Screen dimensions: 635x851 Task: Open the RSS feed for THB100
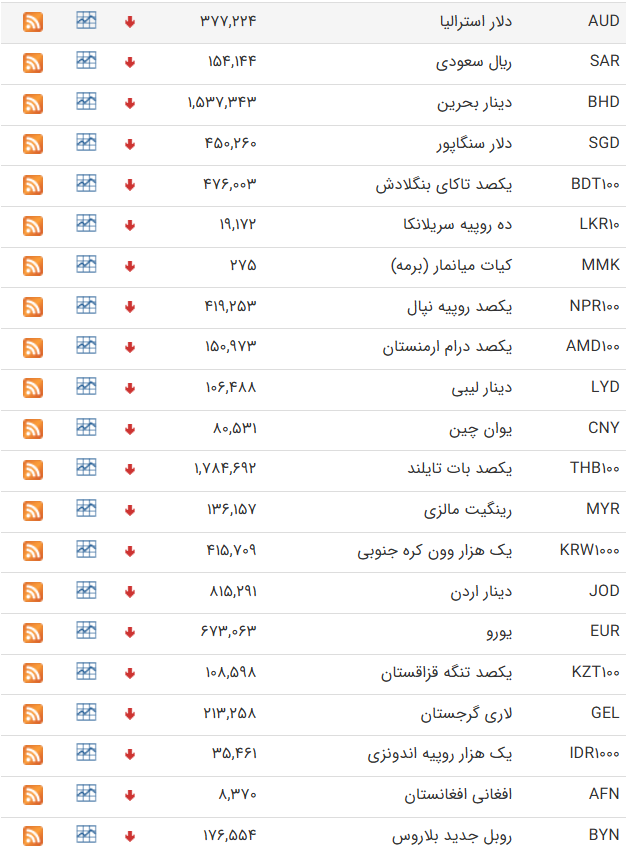[33, 469]
